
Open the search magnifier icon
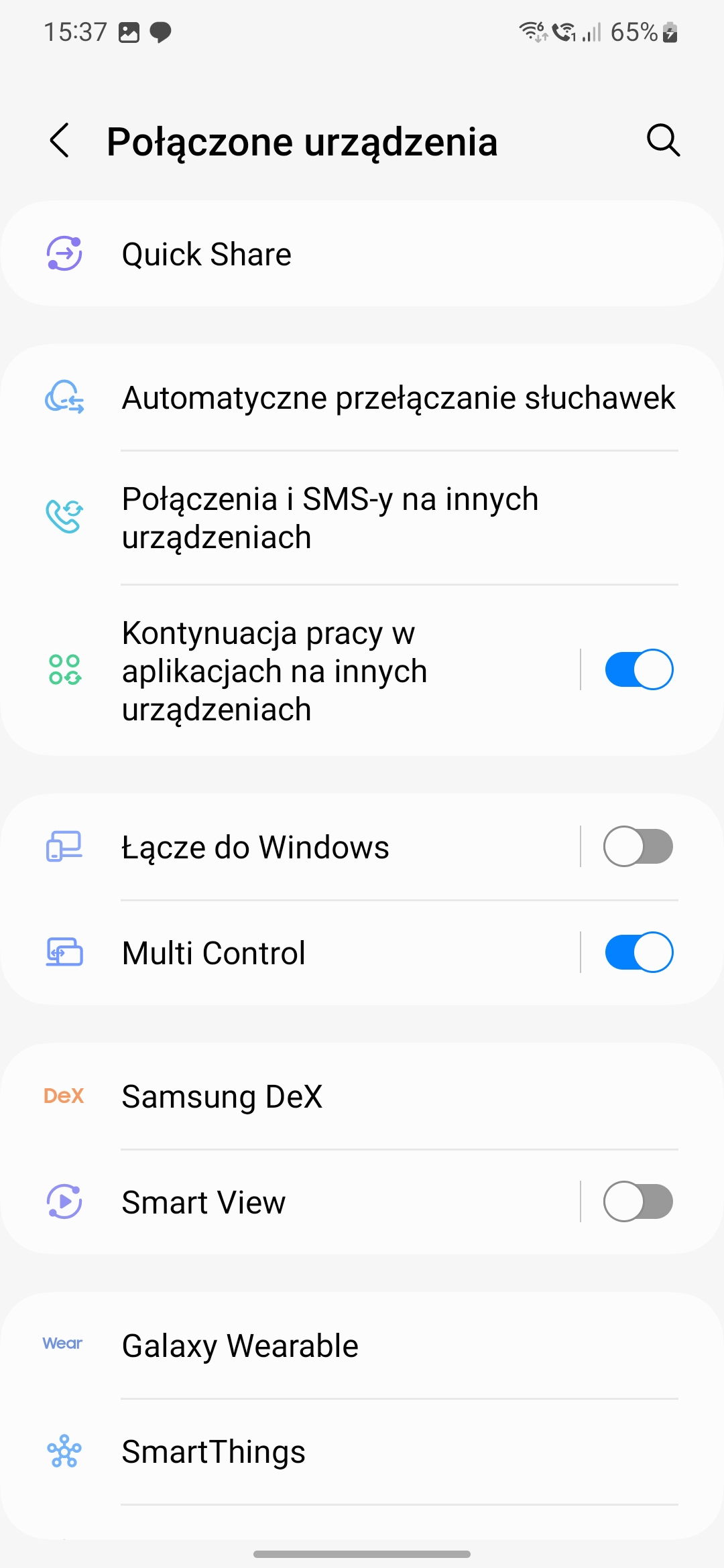pos(663,141)
